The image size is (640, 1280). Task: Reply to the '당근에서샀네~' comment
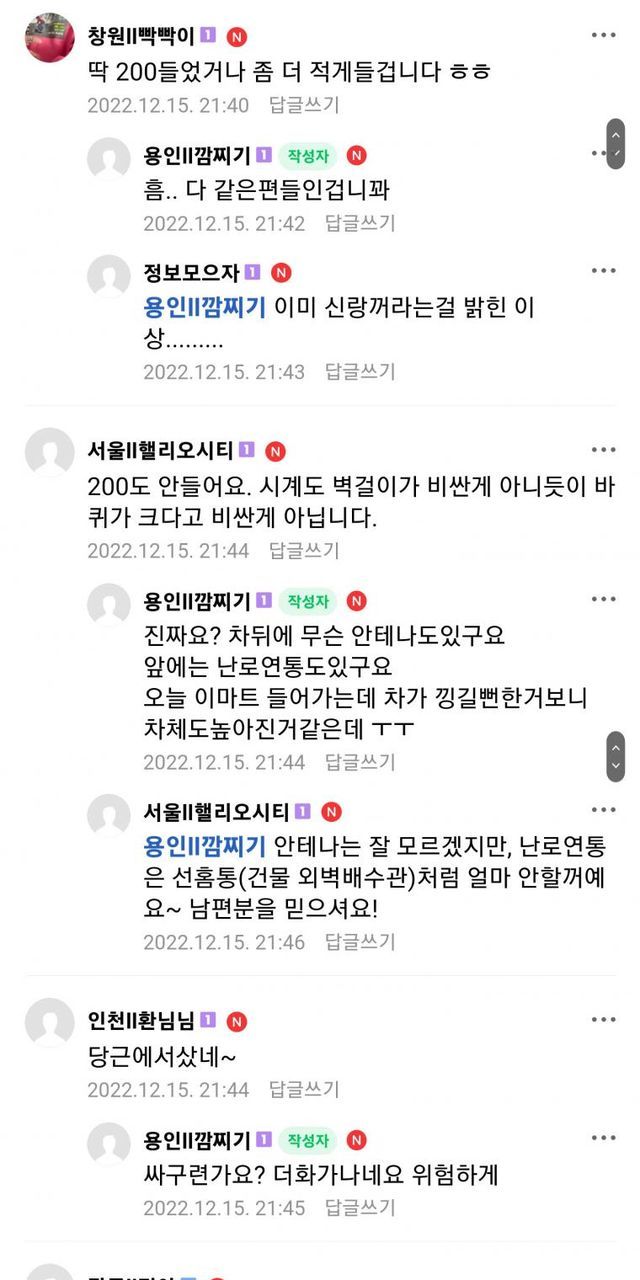pos(304,1089)
